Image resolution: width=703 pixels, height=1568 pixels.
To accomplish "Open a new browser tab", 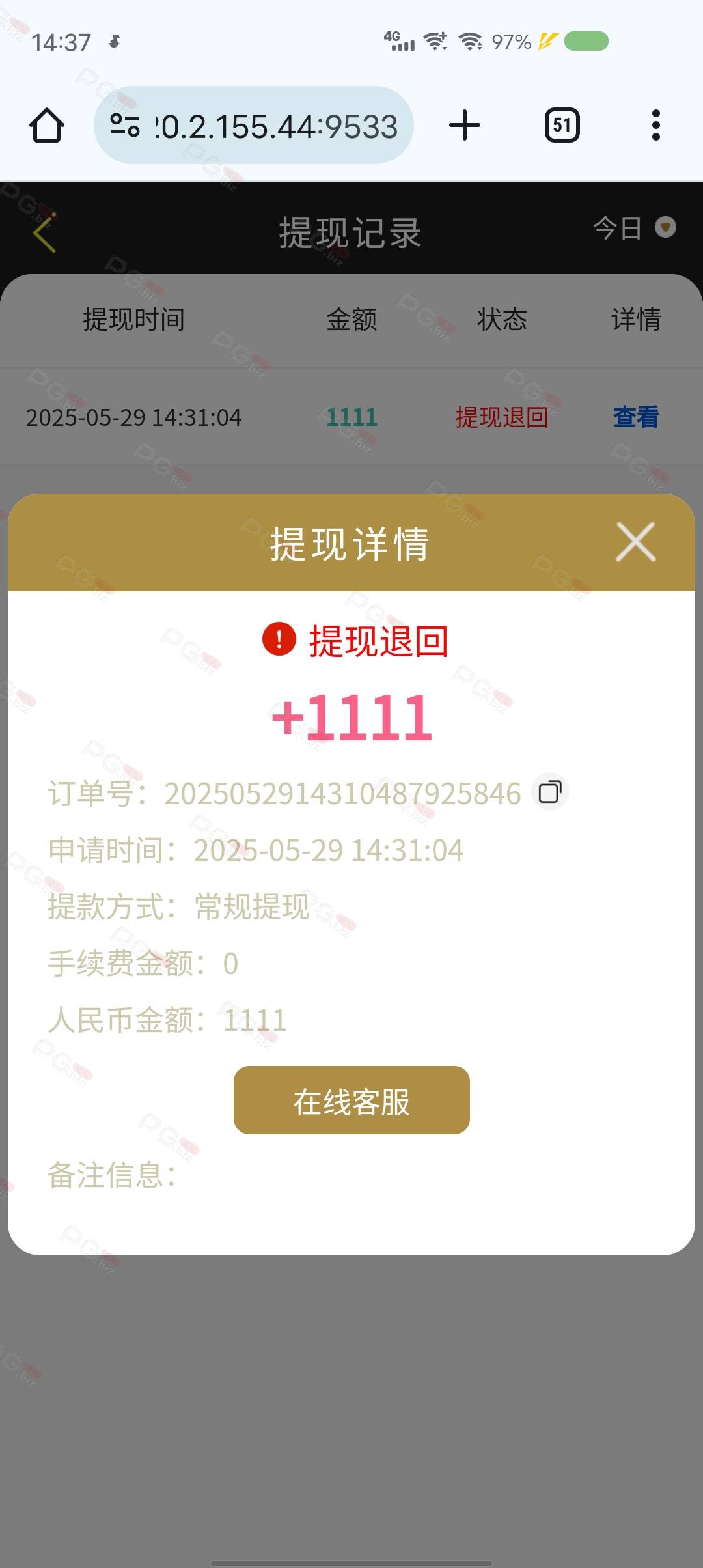I will 465,125.
